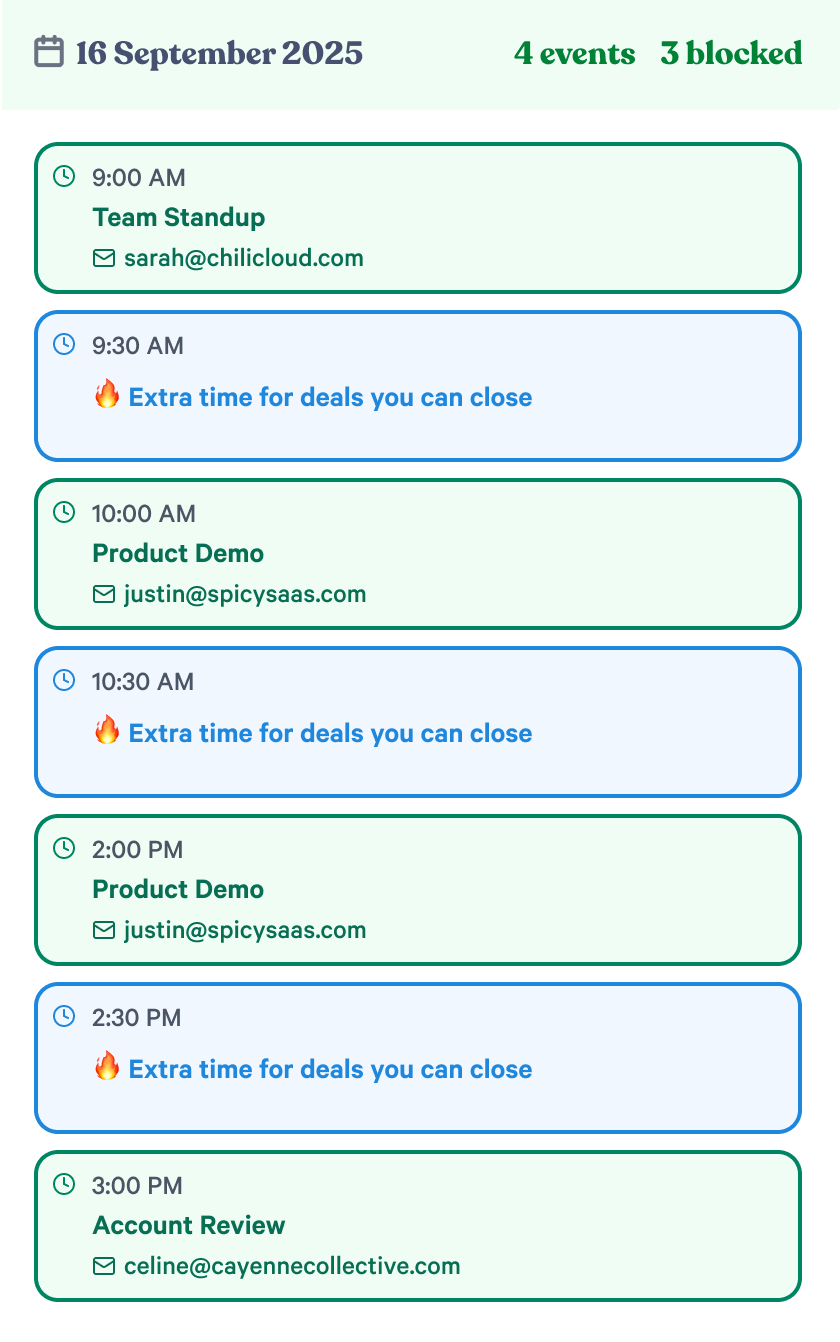
Task: Open the 2:00 PM Product Demo event
Action: pos(418,890)
